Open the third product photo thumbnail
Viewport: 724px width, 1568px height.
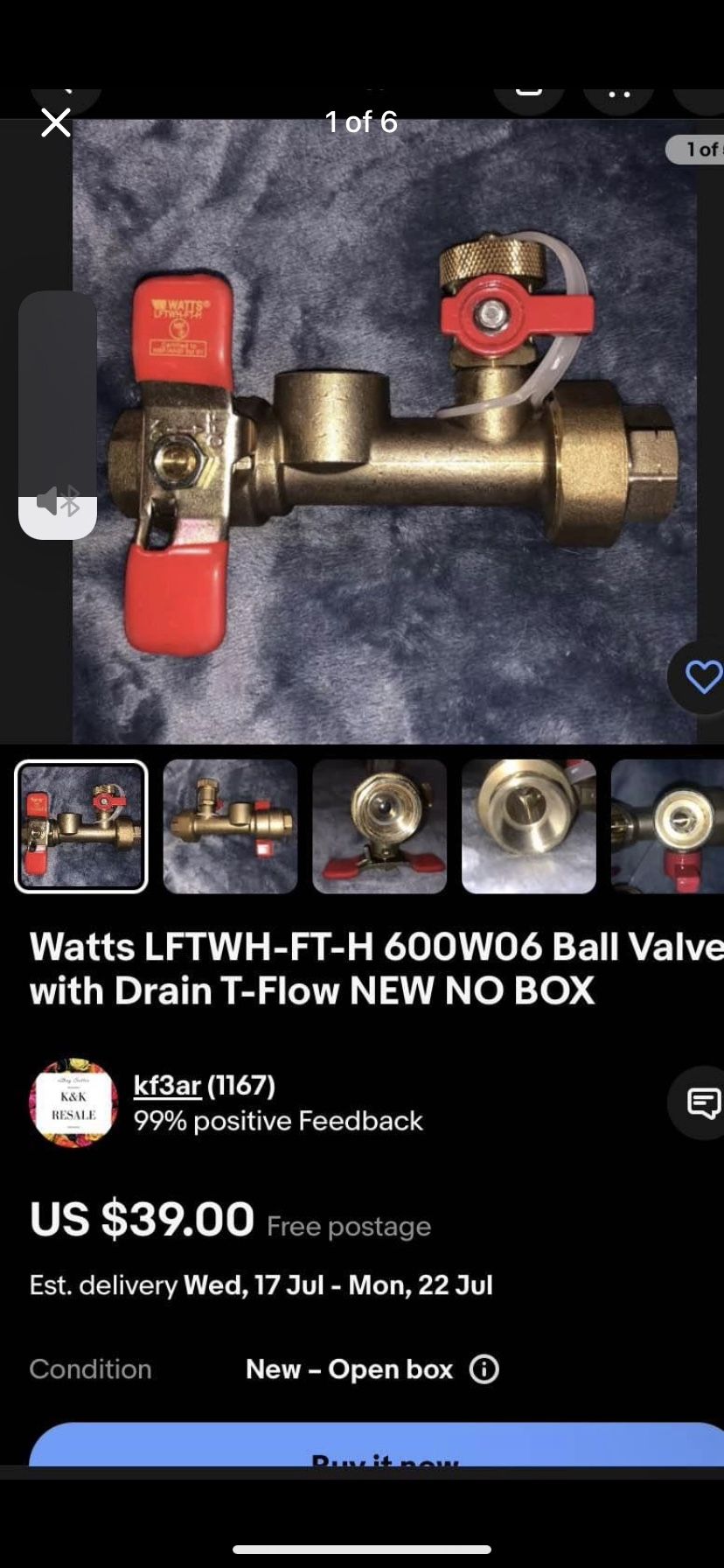pos(379,826)
